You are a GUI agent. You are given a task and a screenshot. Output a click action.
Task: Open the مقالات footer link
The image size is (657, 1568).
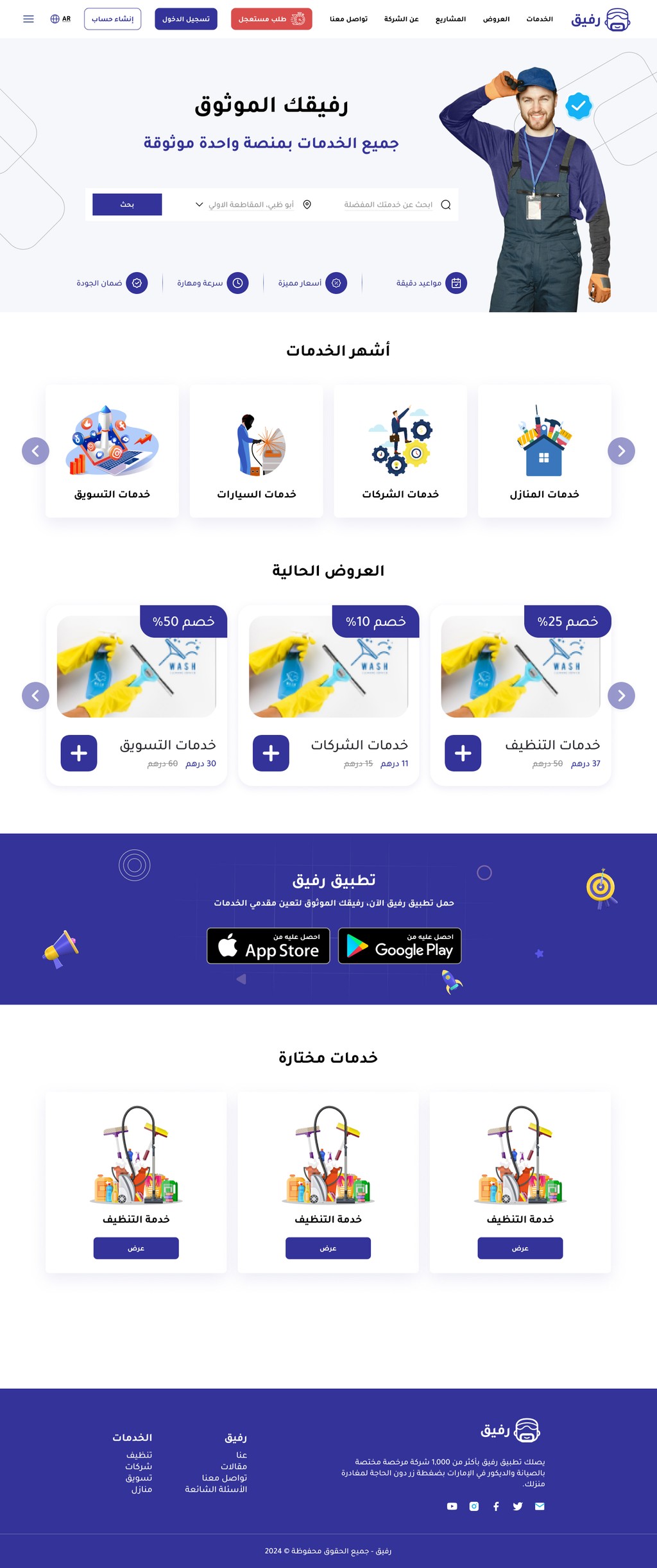pos(234,1467)
